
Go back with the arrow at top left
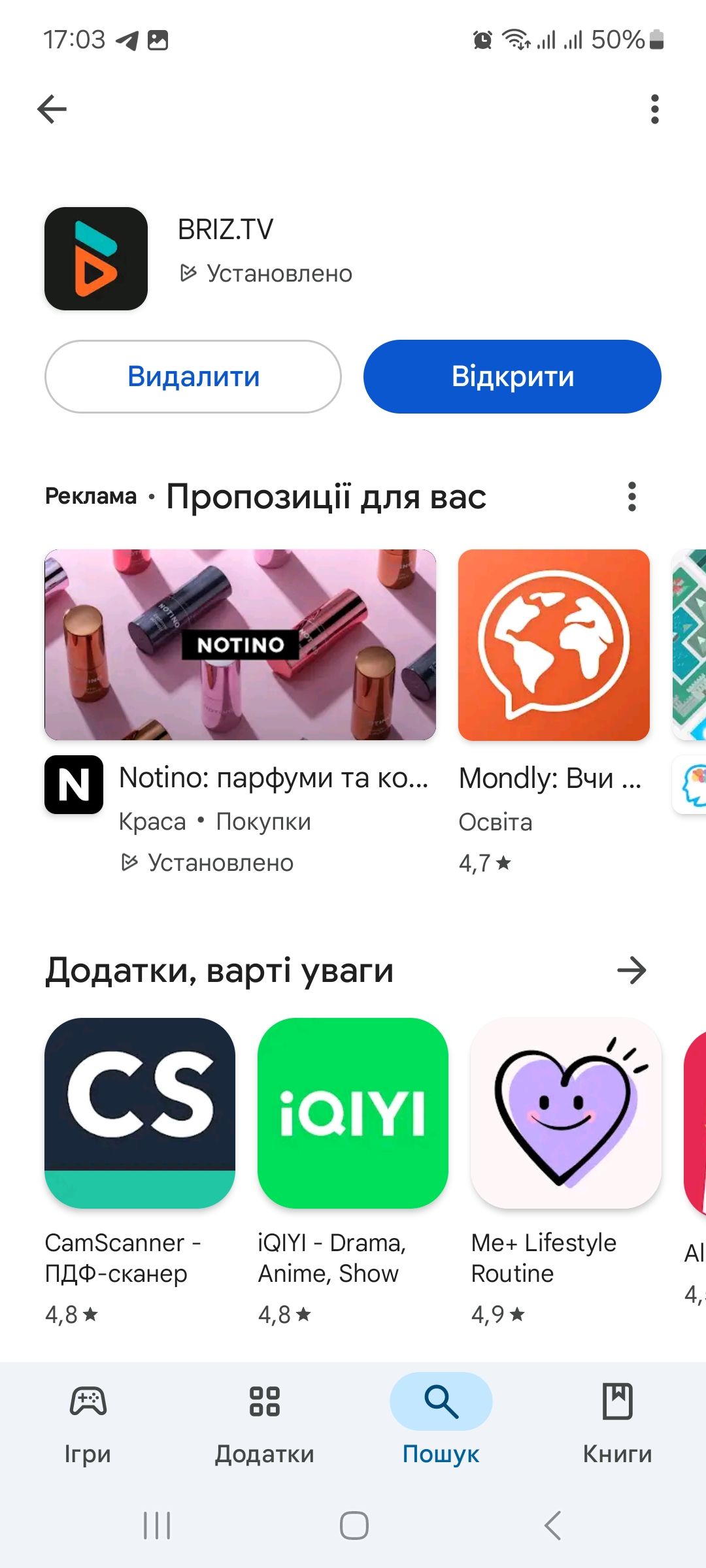click(x=52, y=108)
